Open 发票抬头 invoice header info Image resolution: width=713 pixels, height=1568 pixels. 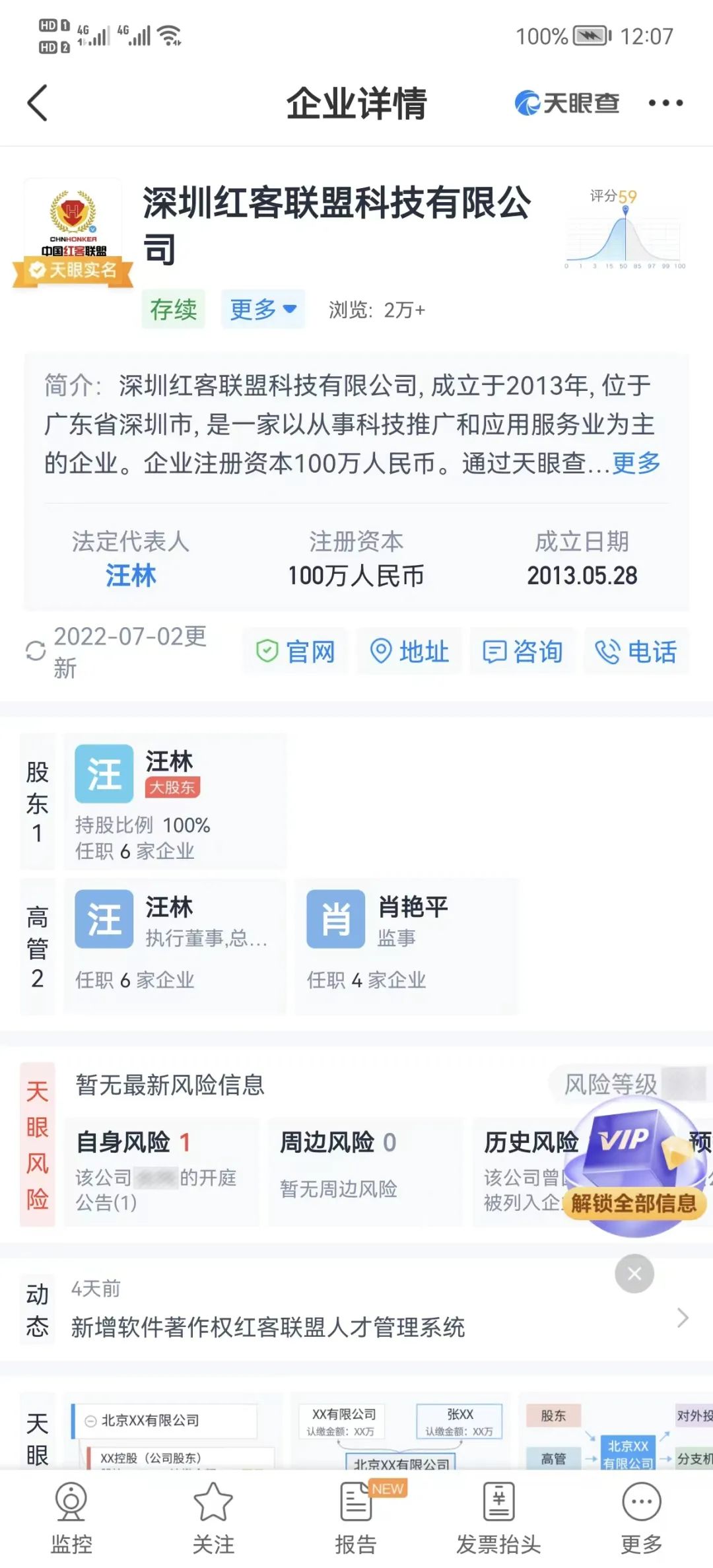click(x=498, y=1518)
